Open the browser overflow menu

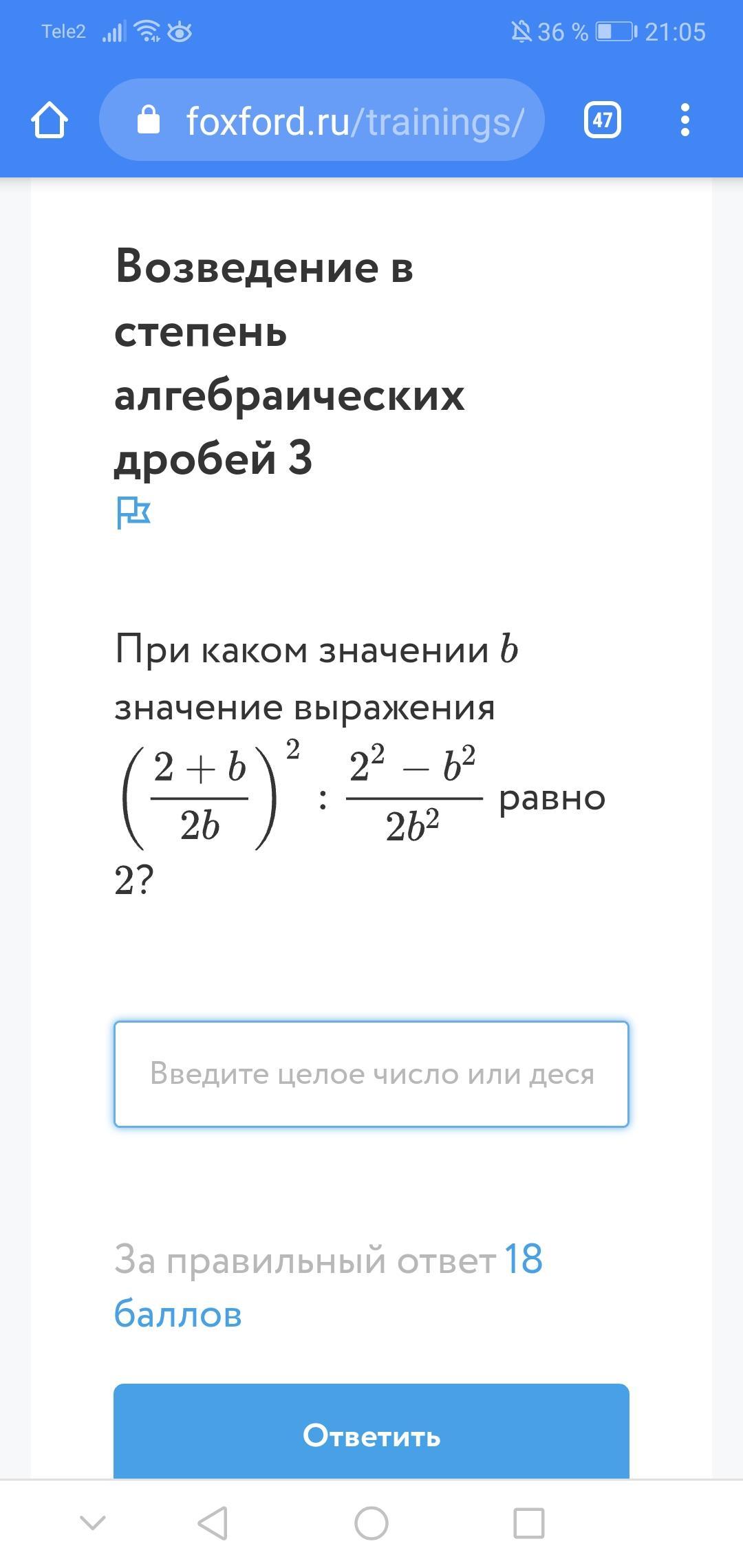click(x=684, y=120)
